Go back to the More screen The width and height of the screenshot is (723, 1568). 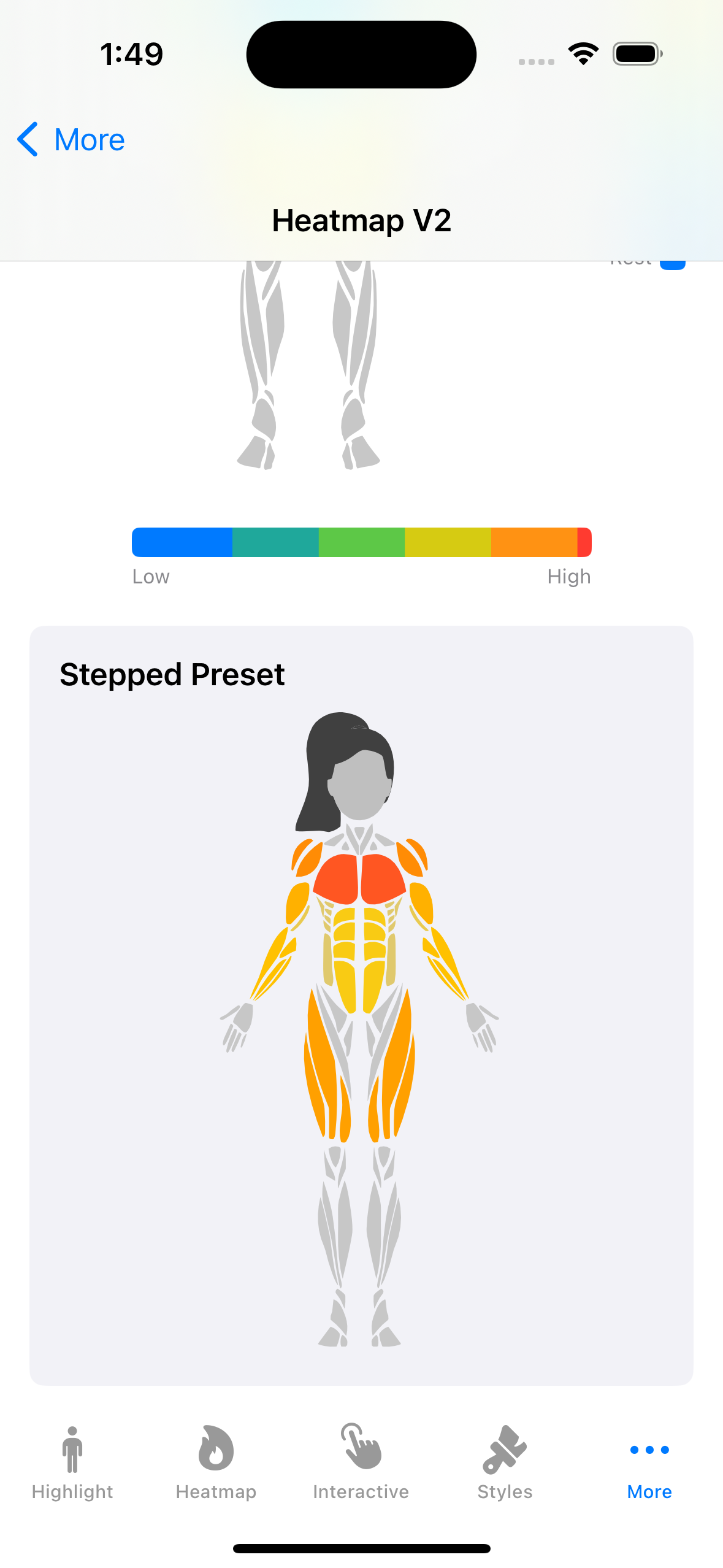(x=71, y=139)
